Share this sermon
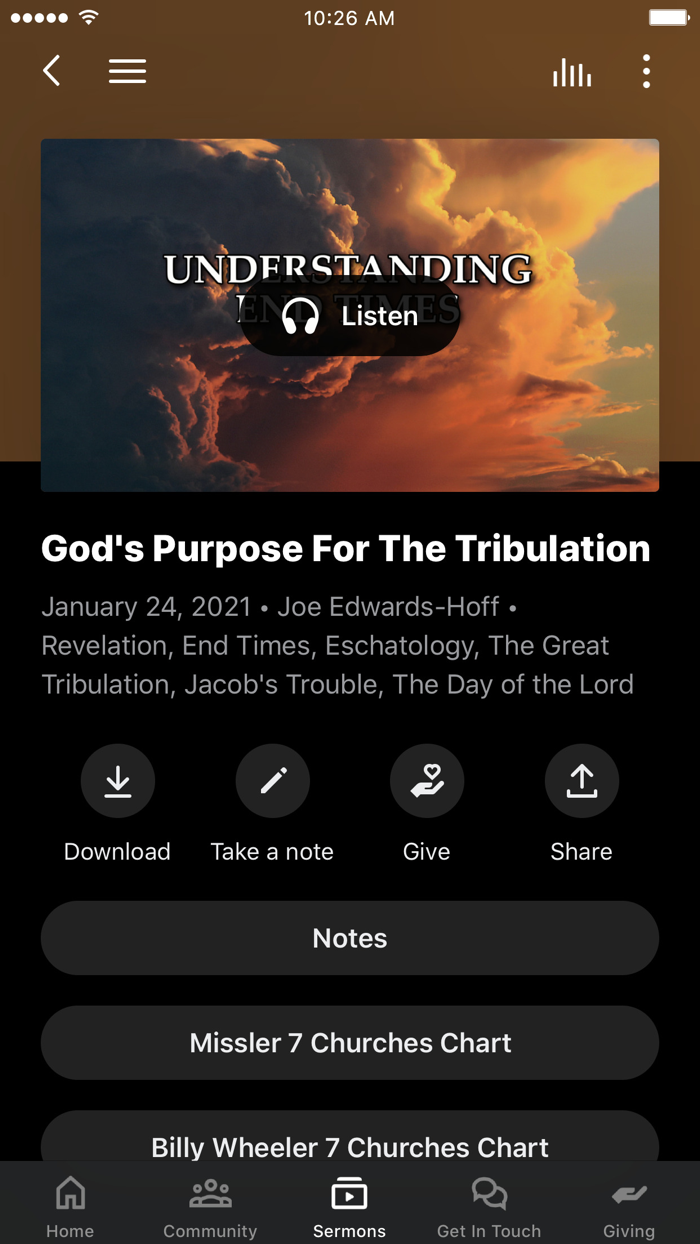 (x=581, y=781)
